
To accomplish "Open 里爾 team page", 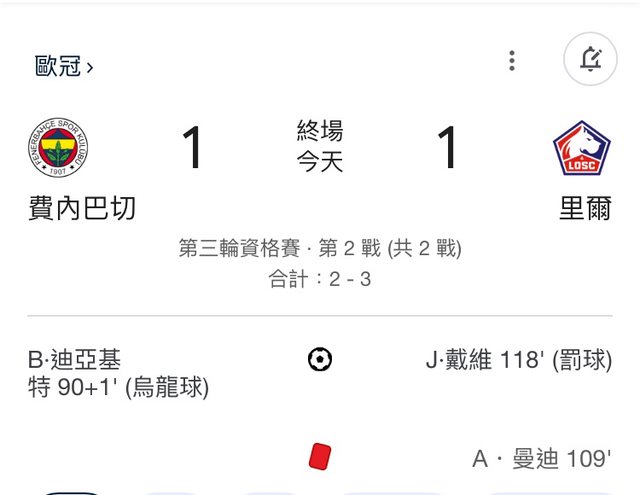I will [x=584, y=207].
